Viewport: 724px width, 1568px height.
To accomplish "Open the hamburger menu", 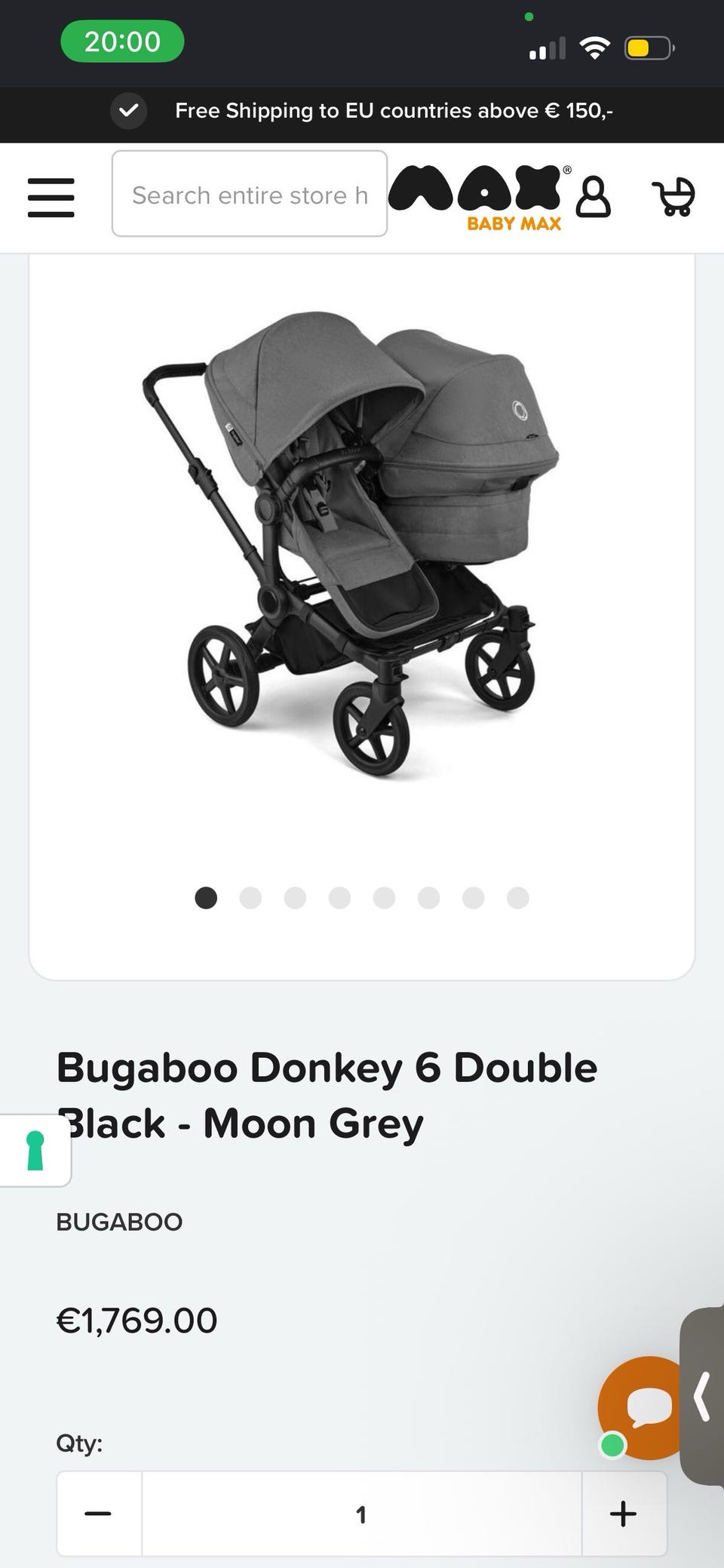I will [x=51, y=198].
